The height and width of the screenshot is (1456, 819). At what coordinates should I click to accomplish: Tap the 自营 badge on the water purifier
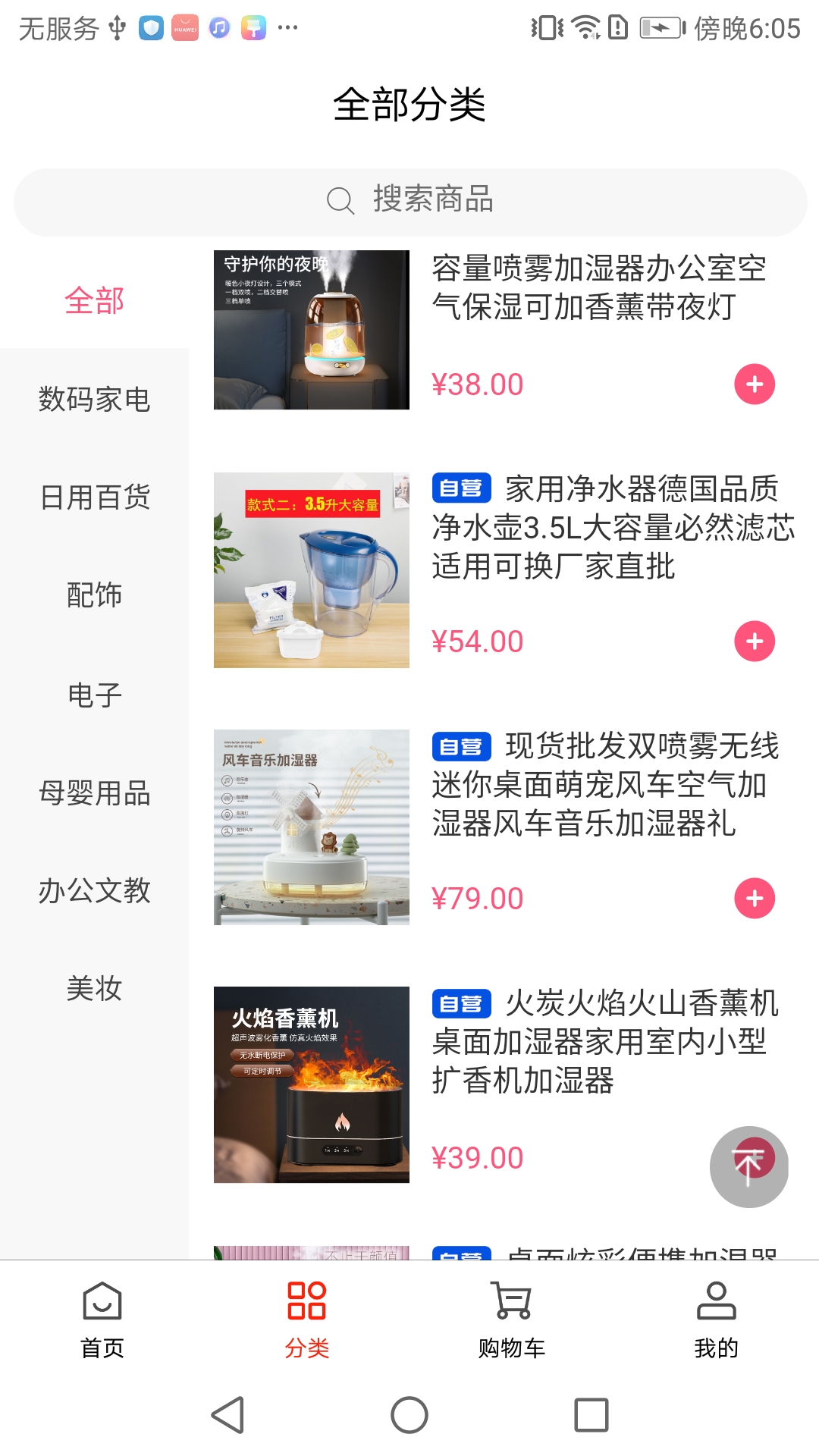coord(461,489)
